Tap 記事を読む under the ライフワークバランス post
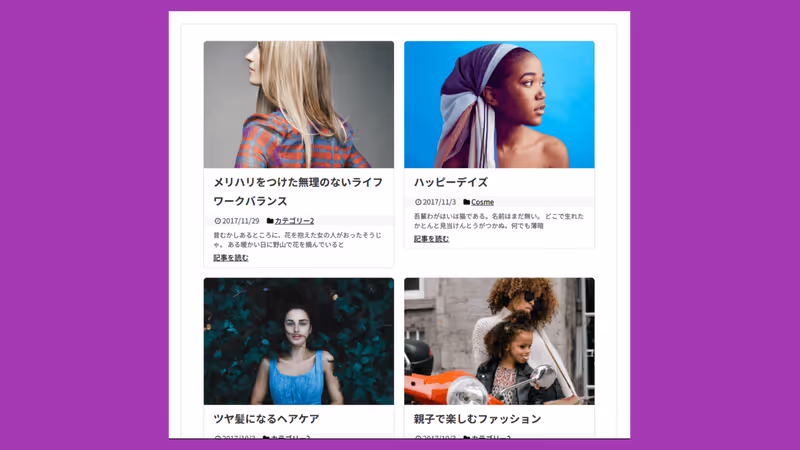800x450 pixels. coord(231,258)
